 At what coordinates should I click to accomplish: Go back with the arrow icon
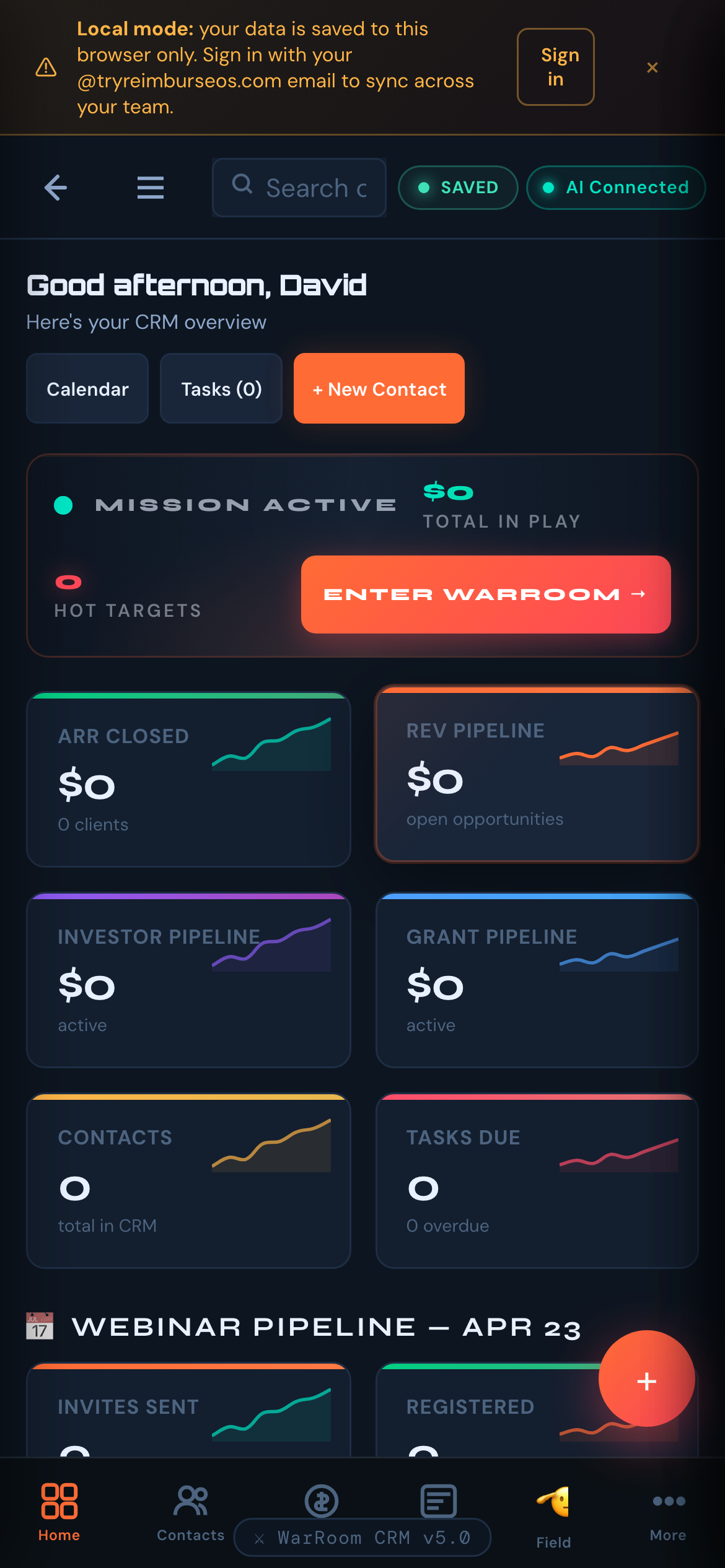[x=56, y=188]
